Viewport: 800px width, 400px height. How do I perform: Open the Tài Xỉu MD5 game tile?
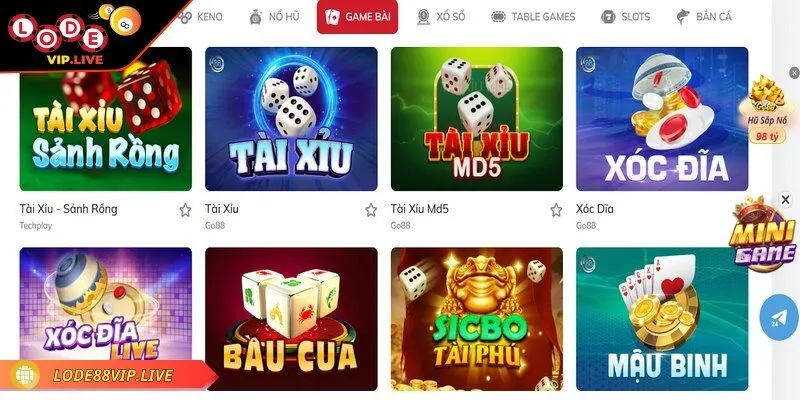coord(477,119)
